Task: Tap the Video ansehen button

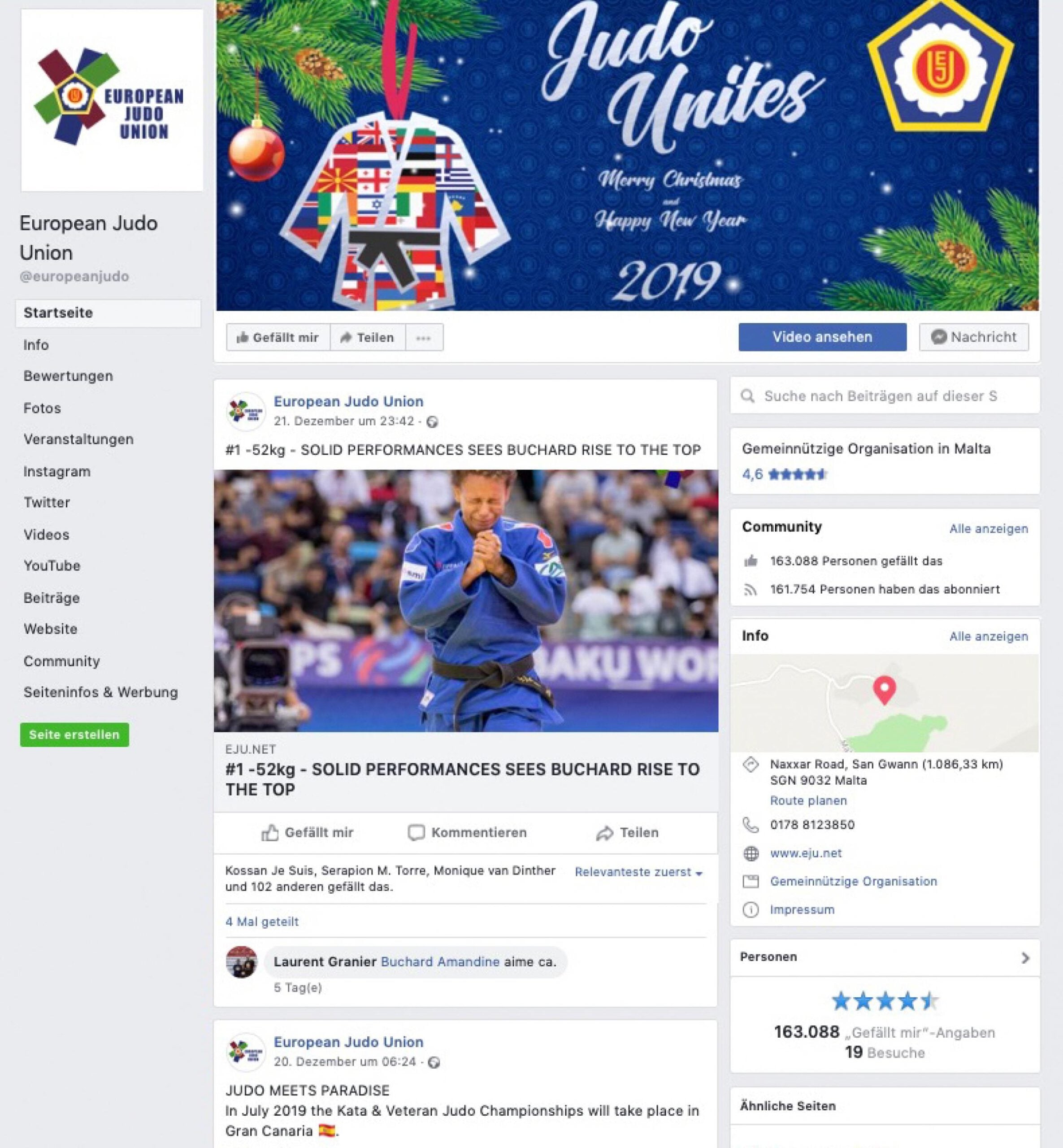Action: click(x=822, y=337)
